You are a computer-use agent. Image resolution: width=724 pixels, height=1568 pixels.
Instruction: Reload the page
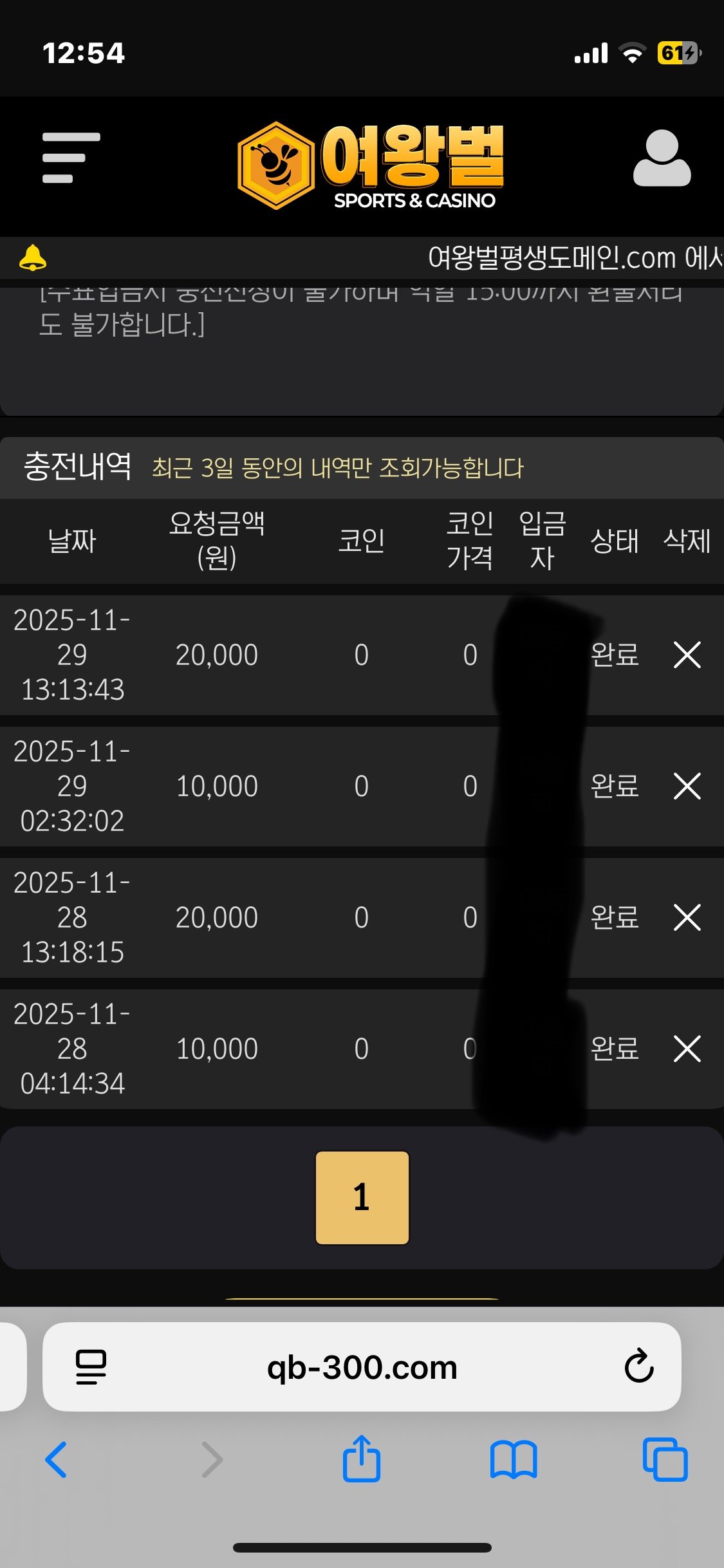[x=638, y=1366]
